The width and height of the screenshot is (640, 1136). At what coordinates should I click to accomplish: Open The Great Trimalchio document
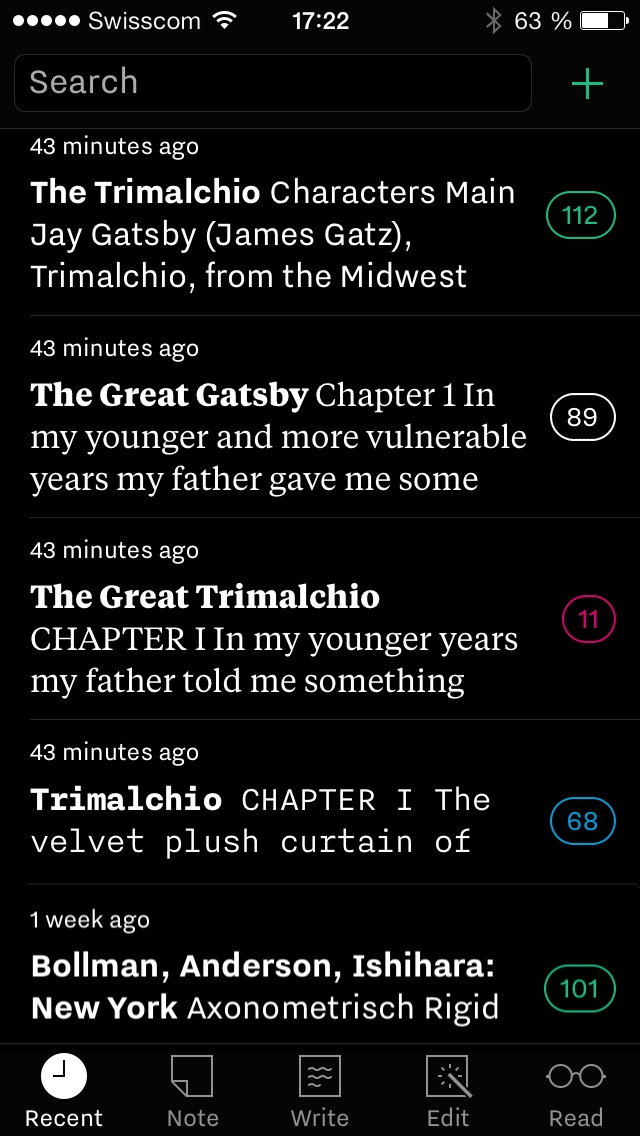[x=275, y=638]
